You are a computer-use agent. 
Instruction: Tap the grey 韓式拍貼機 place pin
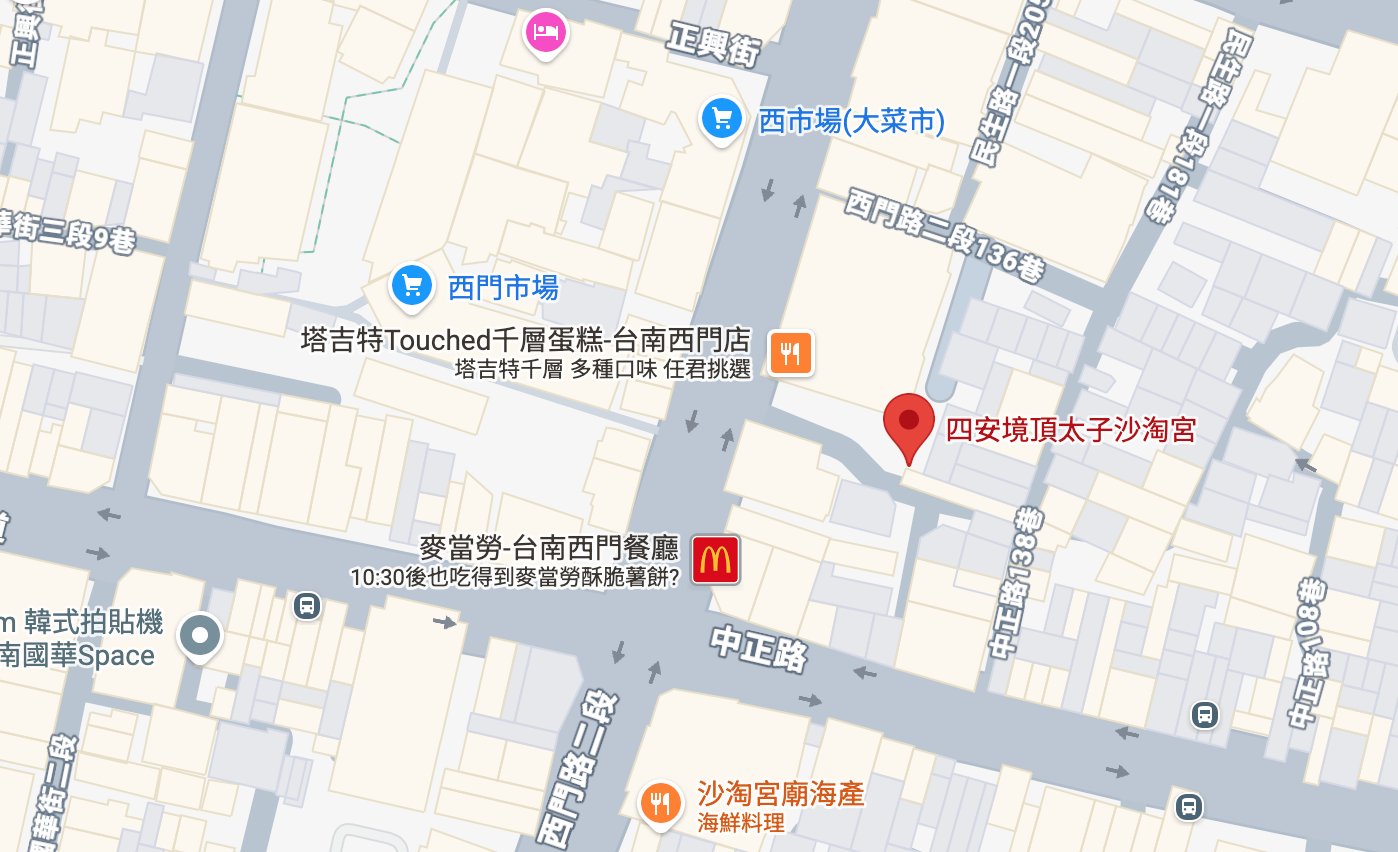(x=200, y=636)
